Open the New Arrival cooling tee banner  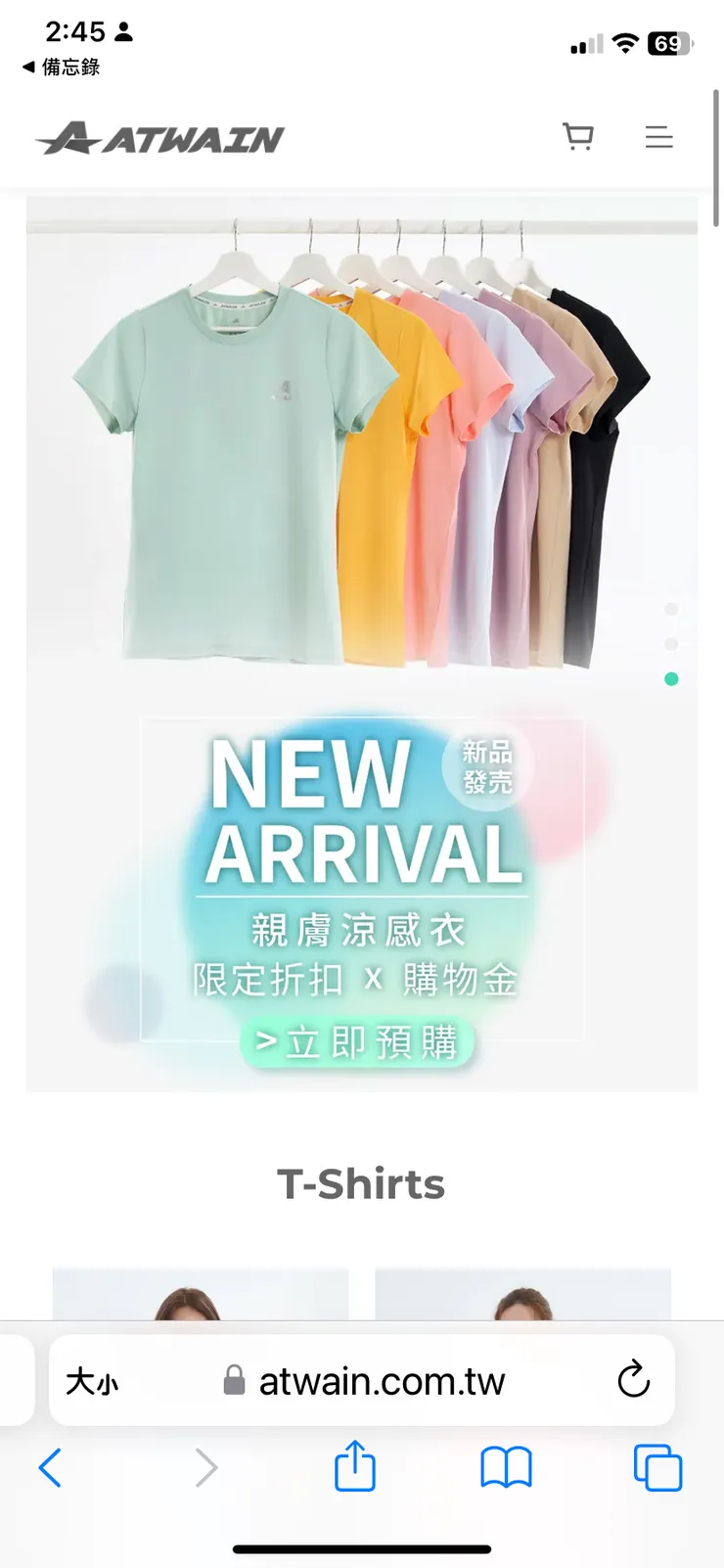[x=362, y=644]
